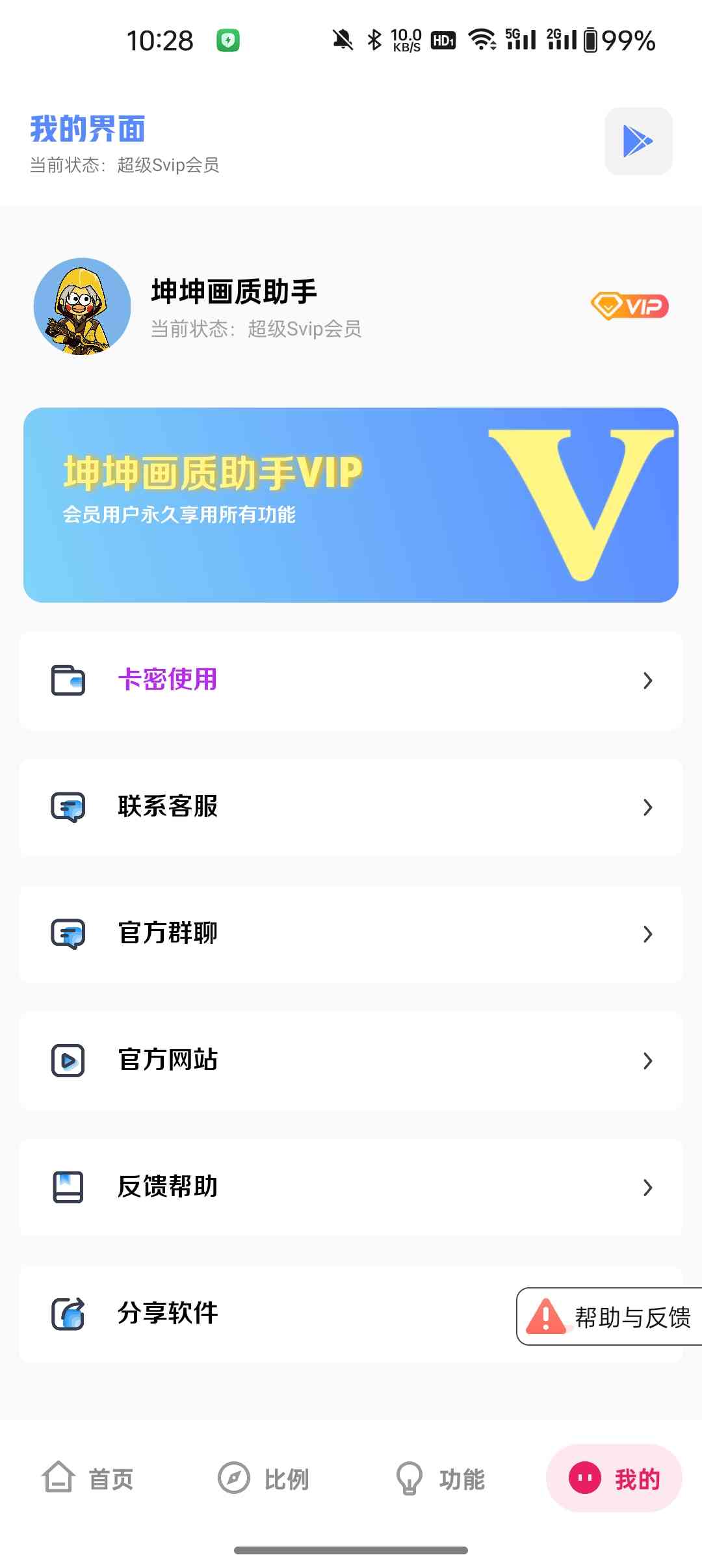Tap the profile avatar picture

(82, 306)
